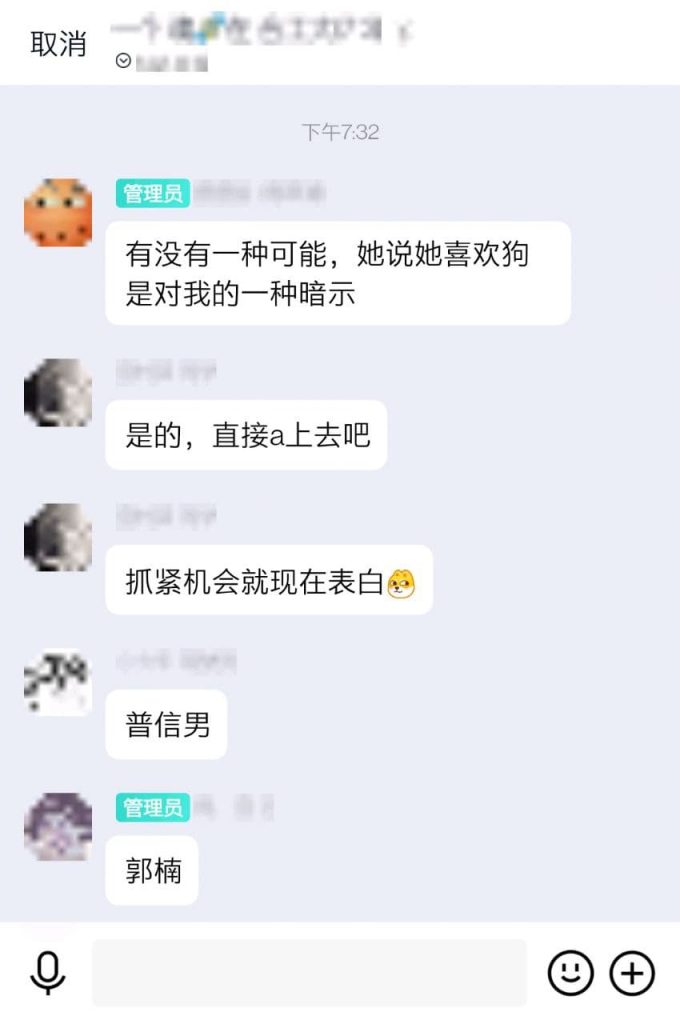Open avatar of sender of 是的，直接a上去吧
Screen dimensions: 680x1024
58,393
